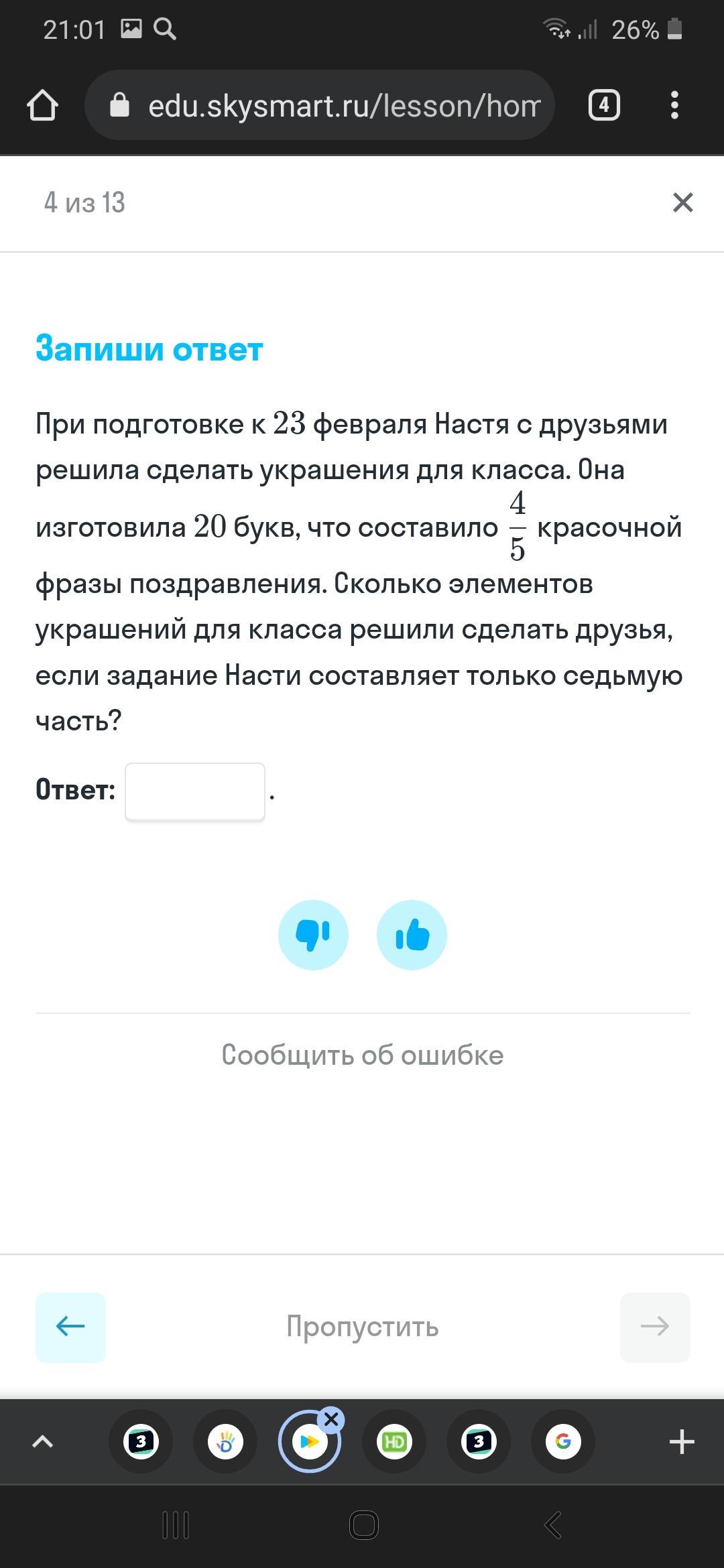Go to the previous question arrow

[x=70, y=1327]
